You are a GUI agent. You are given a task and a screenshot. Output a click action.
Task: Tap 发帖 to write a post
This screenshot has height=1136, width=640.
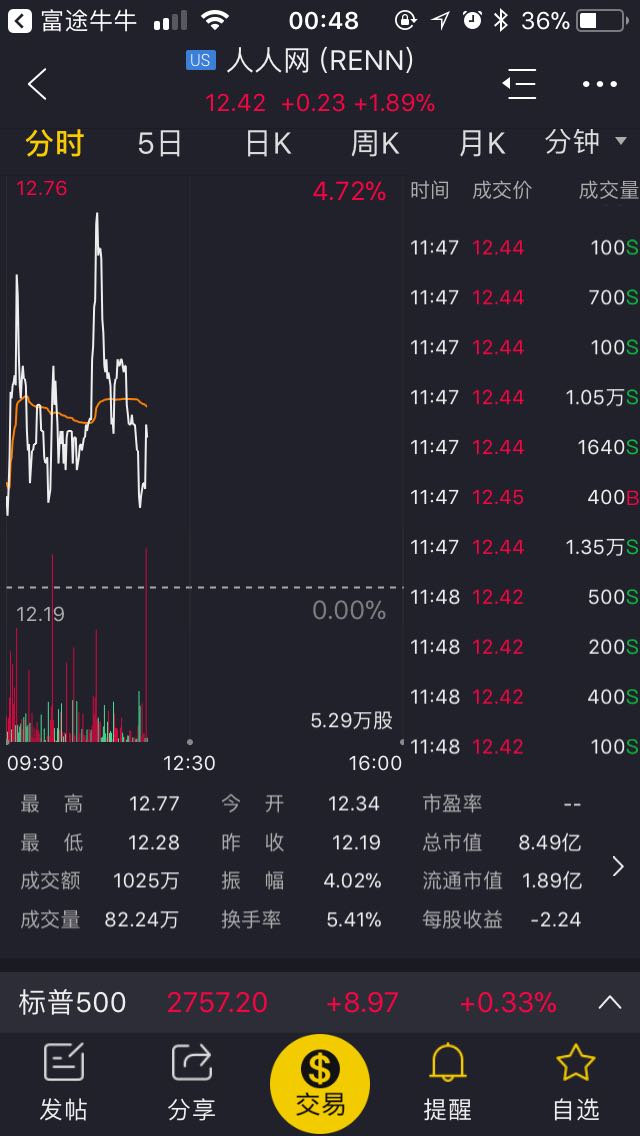64,1082
